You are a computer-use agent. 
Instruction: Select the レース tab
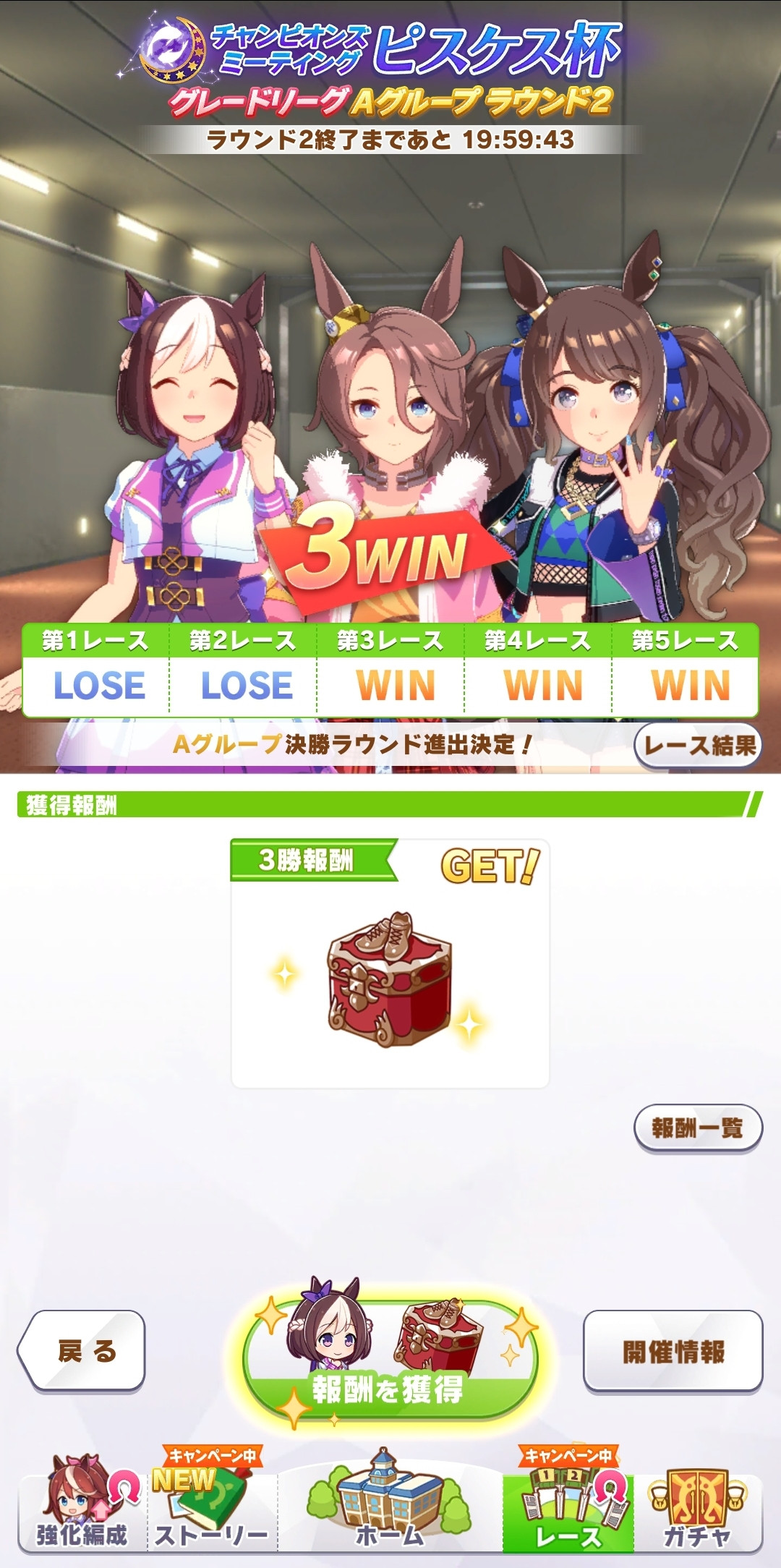[x=568, y=1512]
